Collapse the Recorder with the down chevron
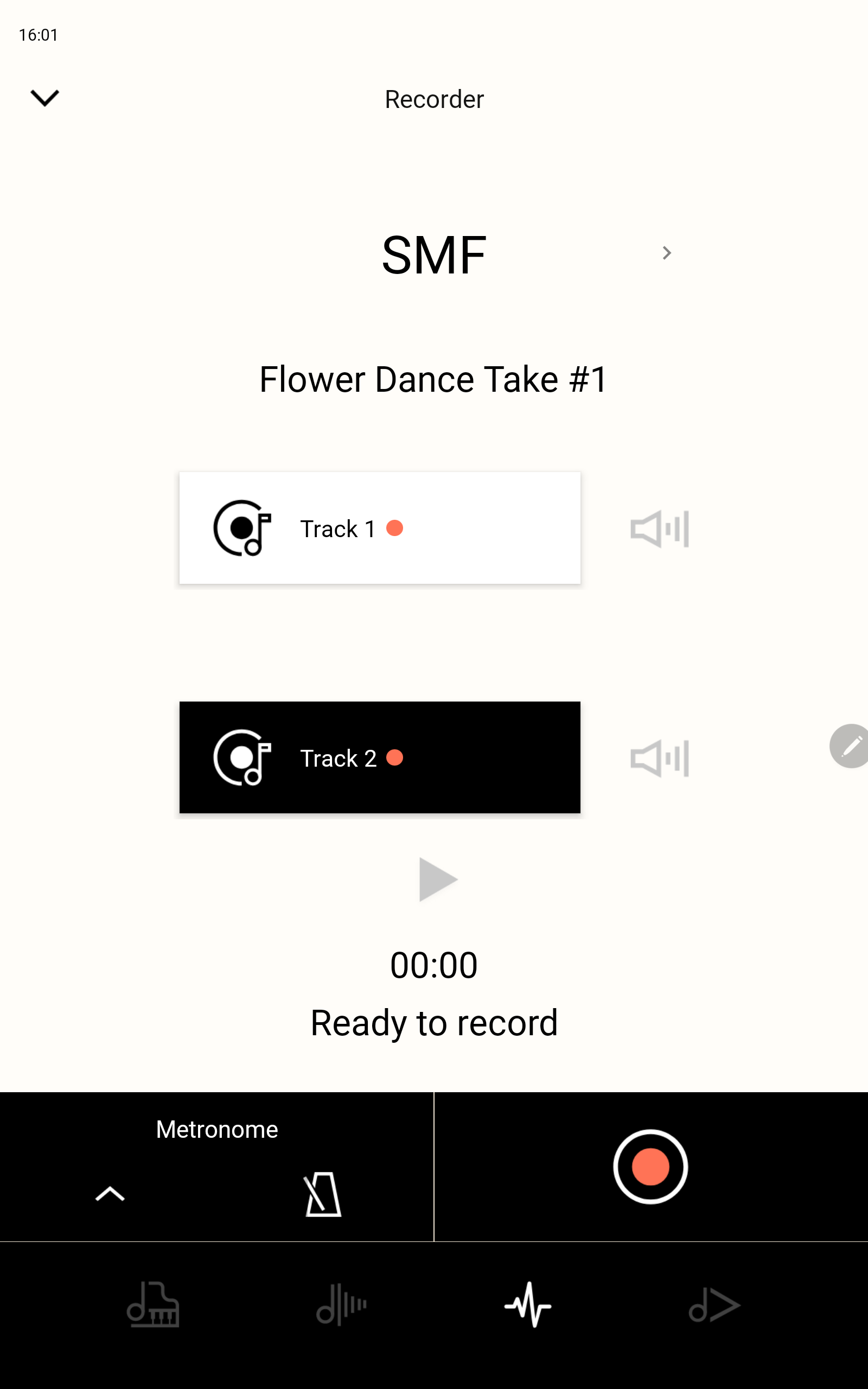 tap(44, 98)
